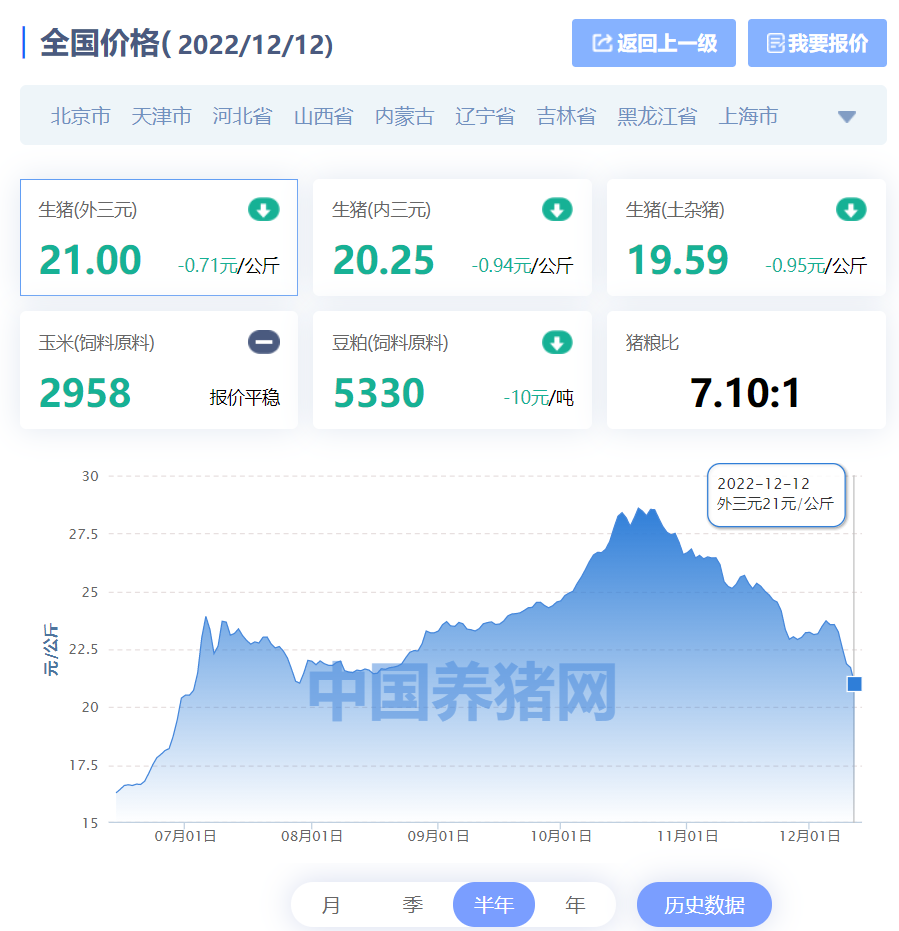899x931 pixels.
Task: Select 上海市 region
Action: coord(748,116)
